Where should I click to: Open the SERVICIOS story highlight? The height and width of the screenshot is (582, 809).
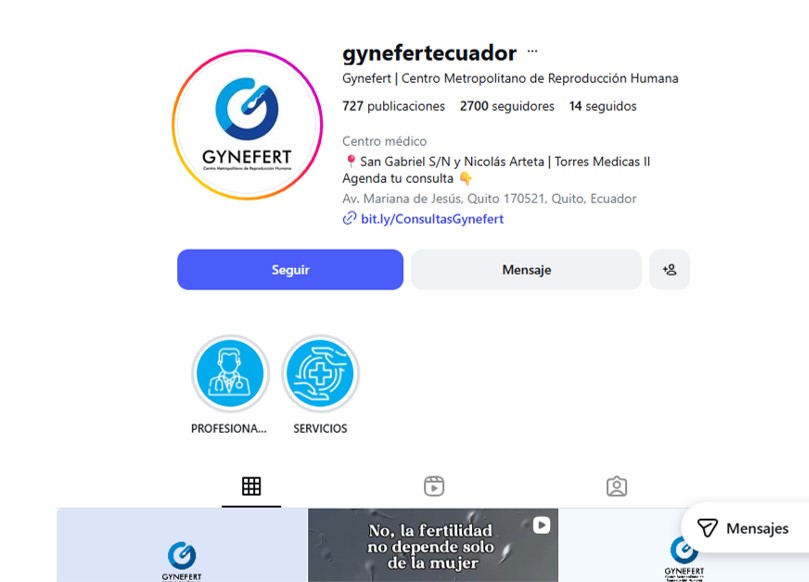[320, 375]
